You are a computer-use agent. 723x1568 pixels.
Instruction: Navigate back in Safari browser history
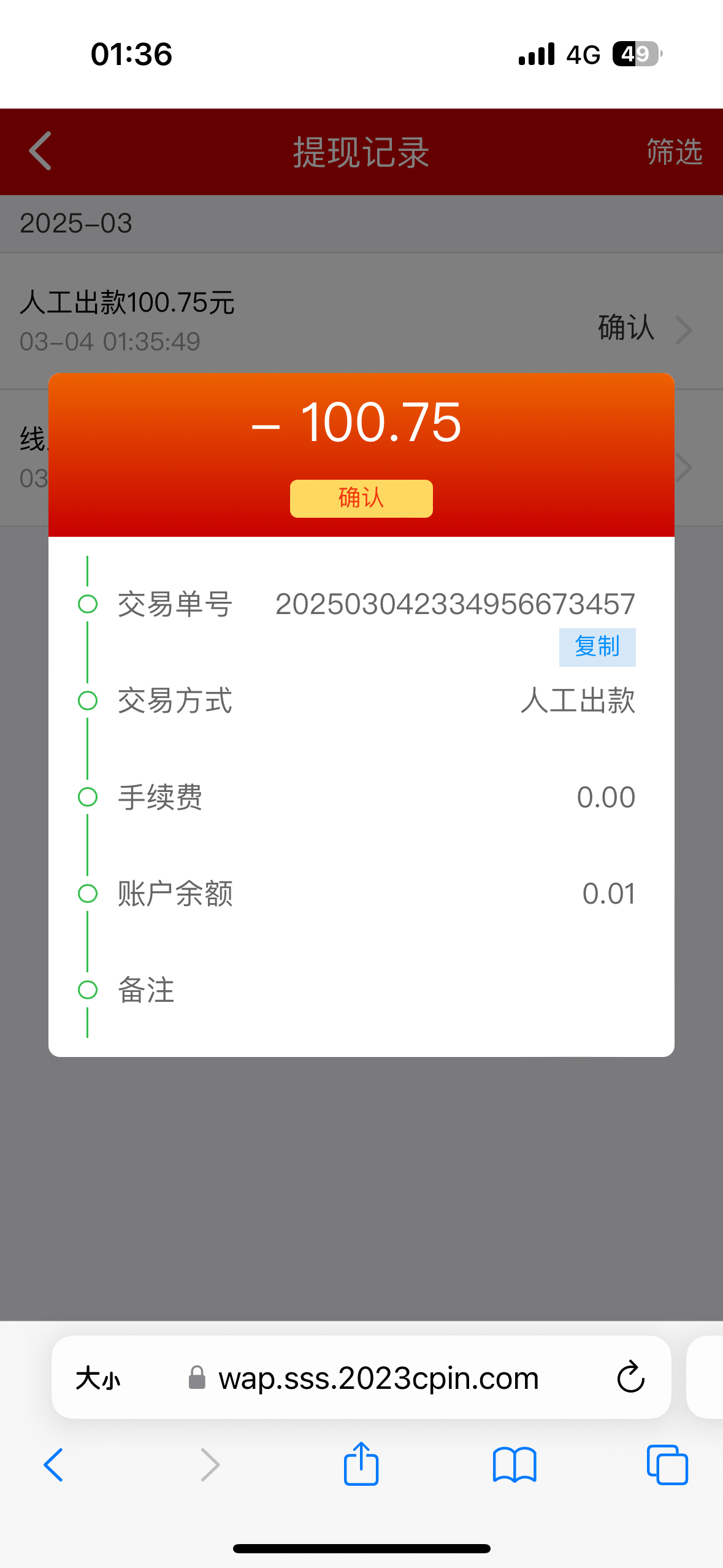54,1465
